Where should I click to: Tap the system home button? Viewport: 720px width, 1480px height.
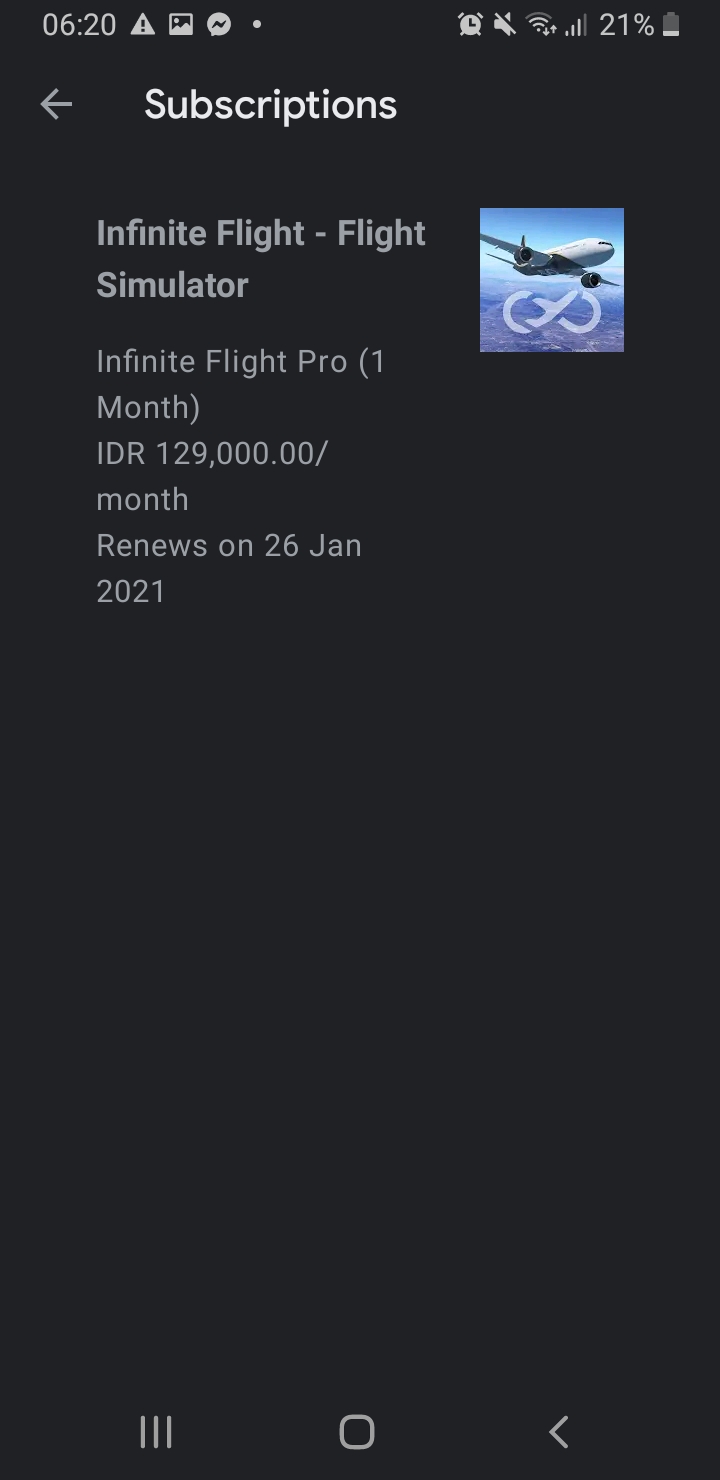[357, 1432]
